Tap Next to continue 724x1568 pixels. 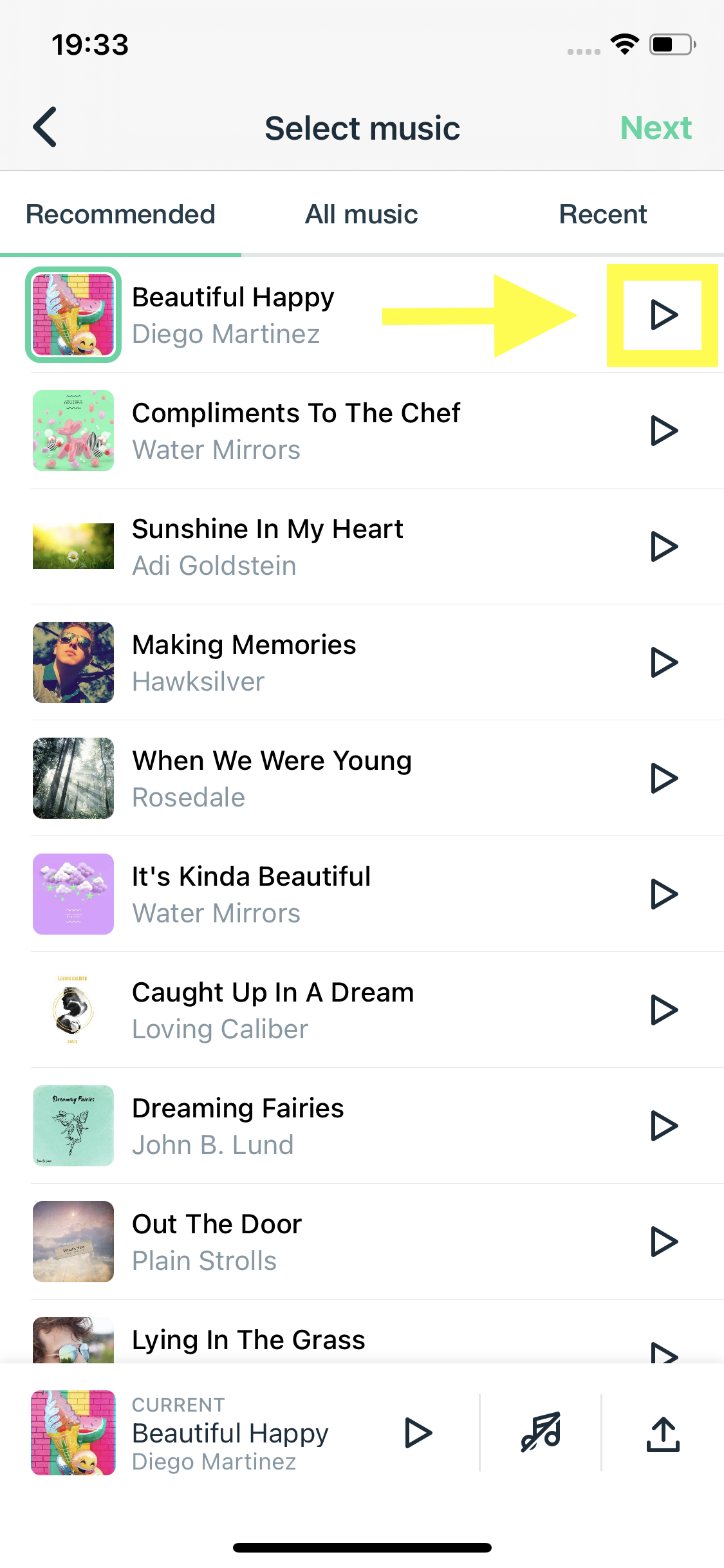tap(656, 127)
